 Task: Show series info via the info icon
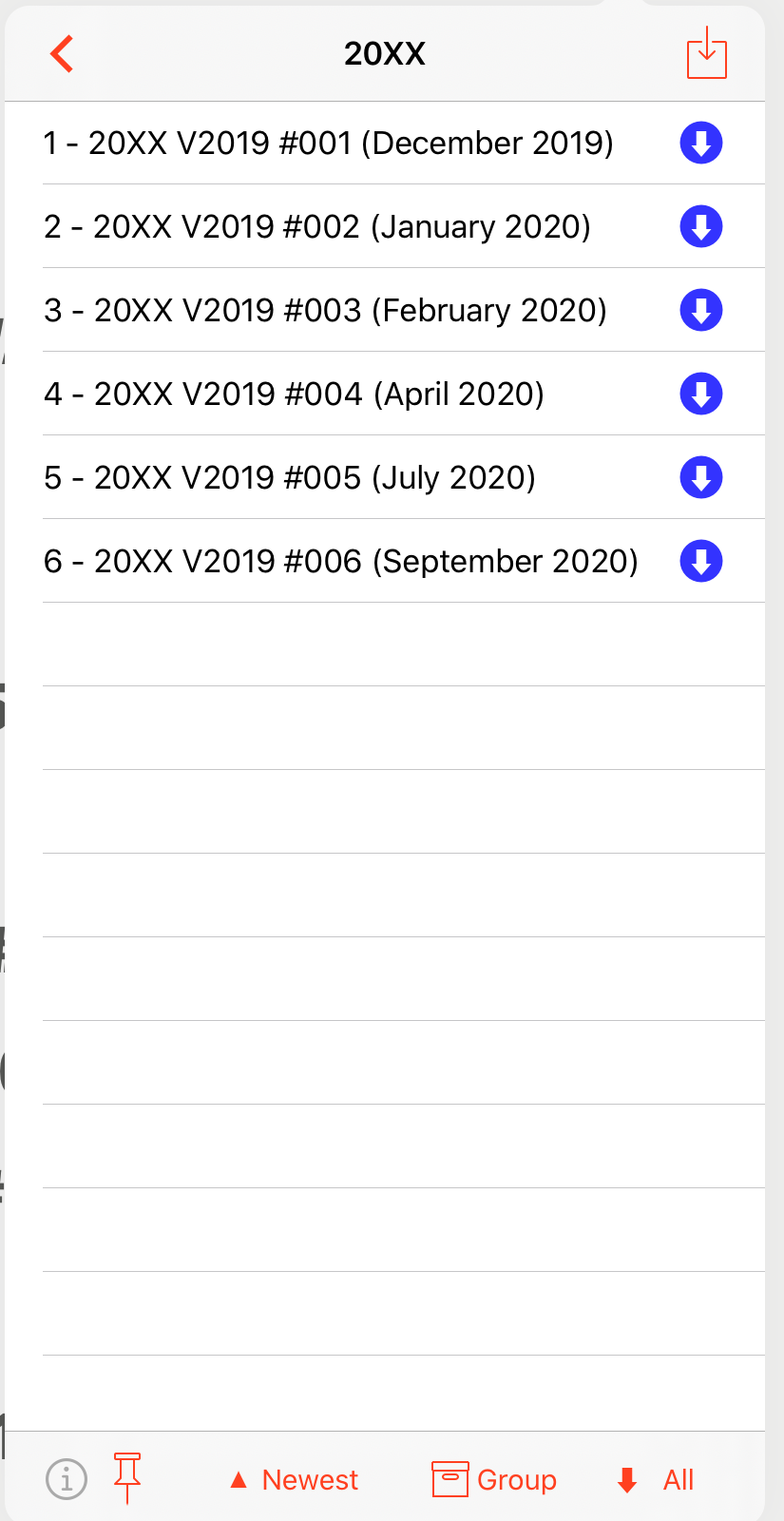[x=67, y=1479]
